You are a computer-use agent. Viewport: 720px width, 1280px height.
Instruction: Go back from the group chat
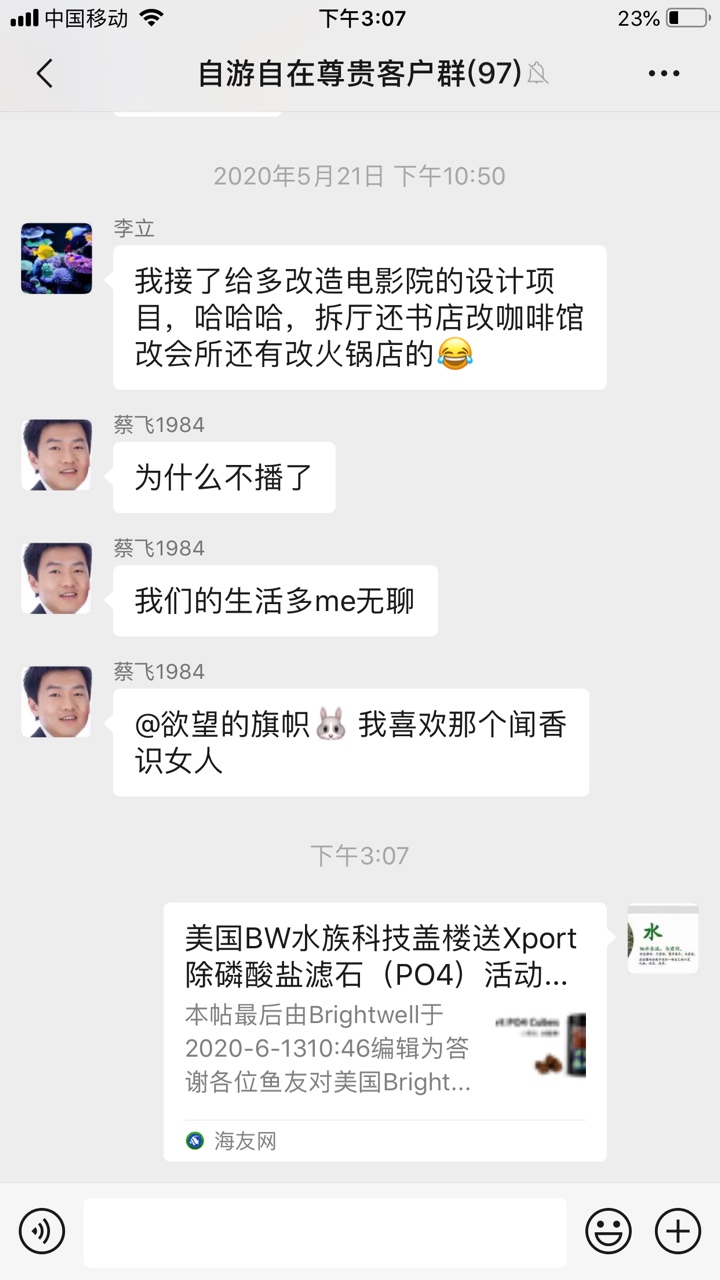(44, 73)
